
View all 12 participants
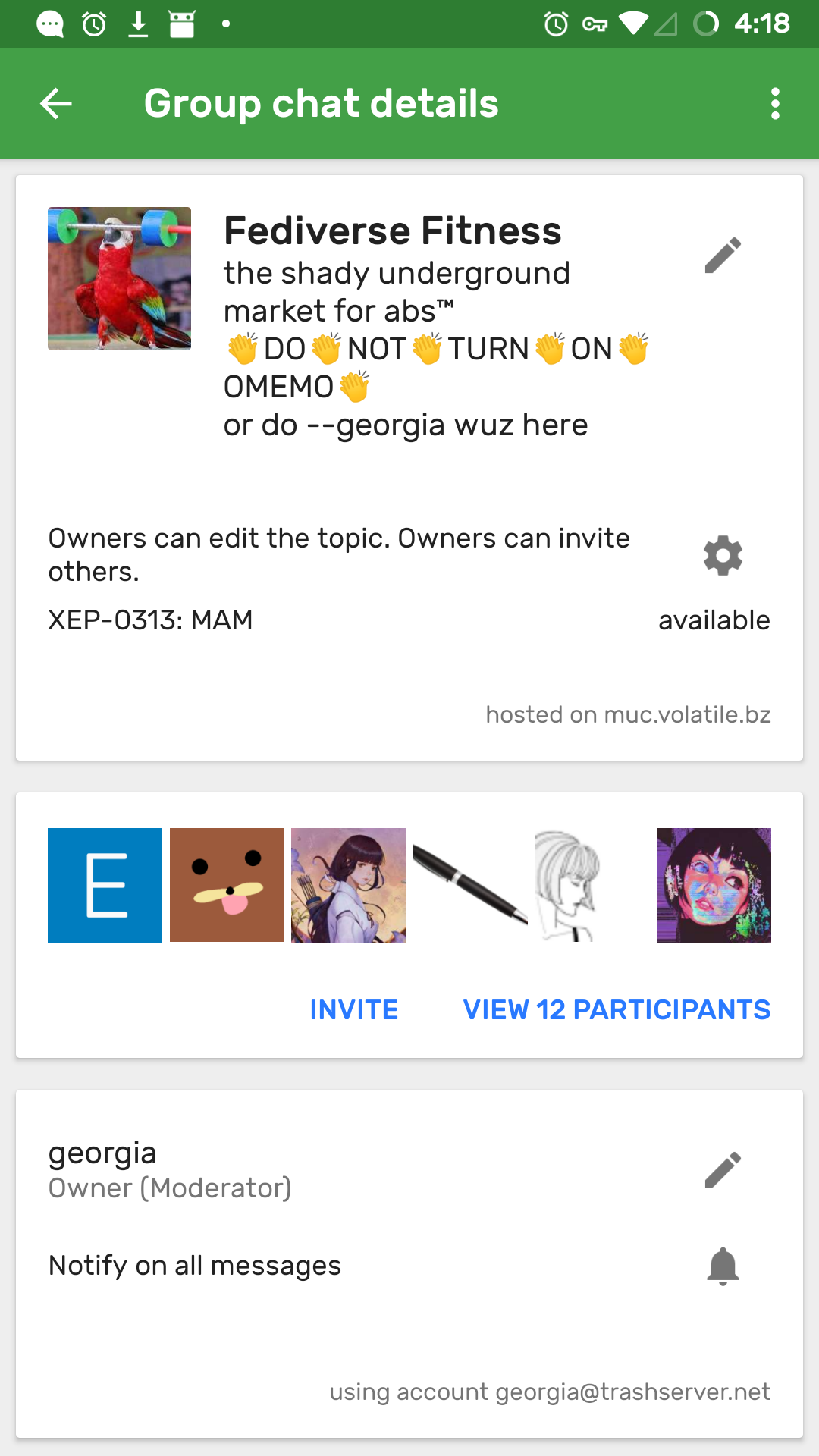tap(617, 1009)
